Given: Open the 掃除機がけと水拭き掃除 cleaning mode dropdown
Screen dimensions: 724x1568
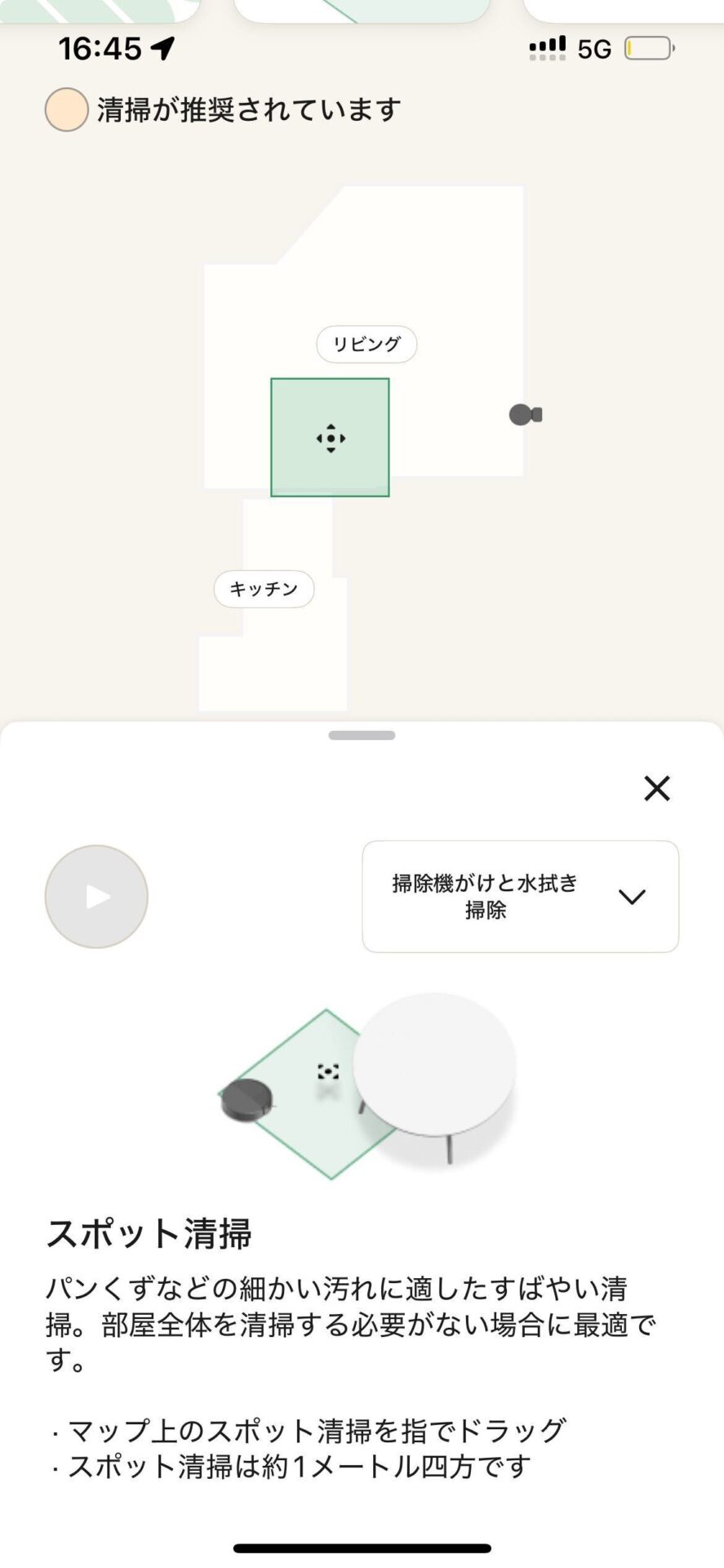Looking at the screenshot, I should tap(520, 896).
